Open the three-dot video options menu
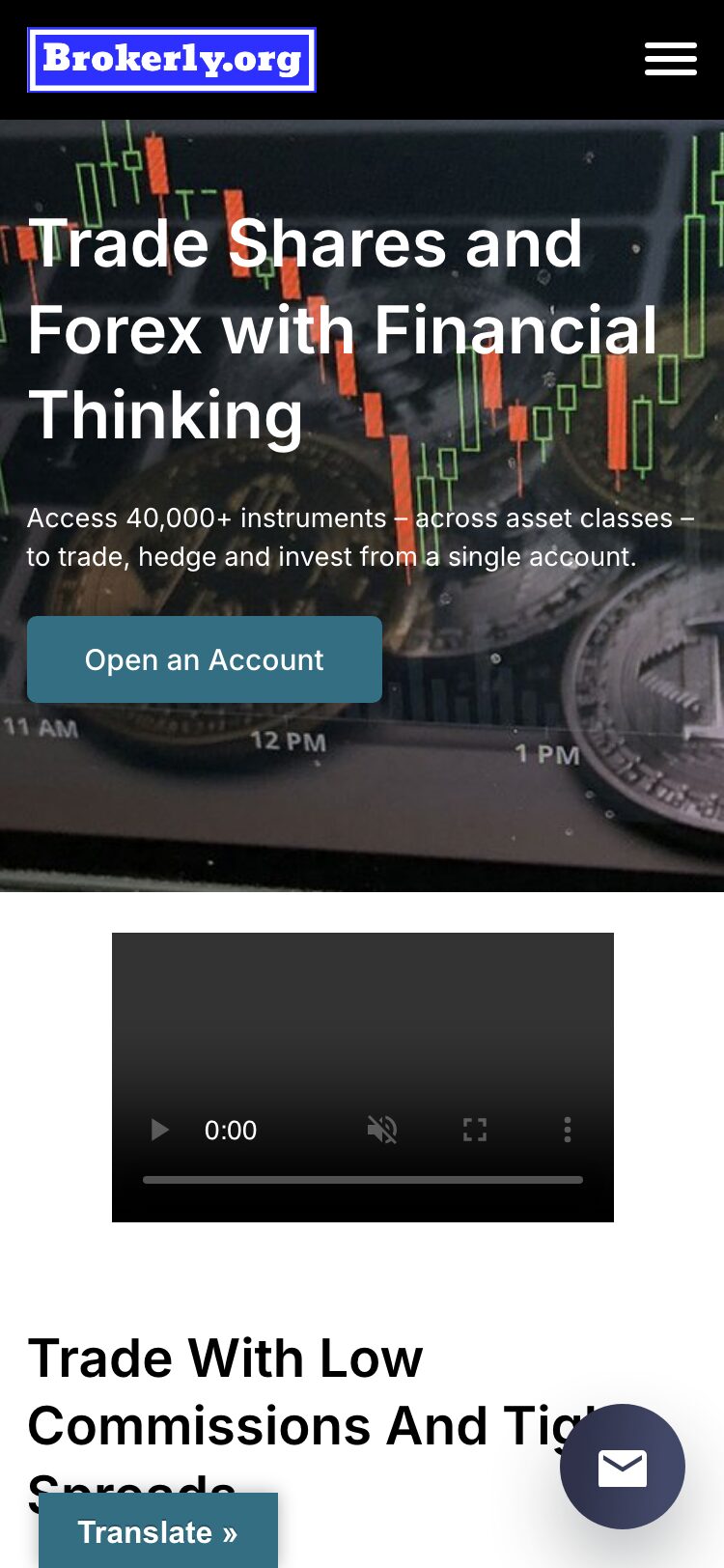The image size is (724, 1568). pos(568,1130)
